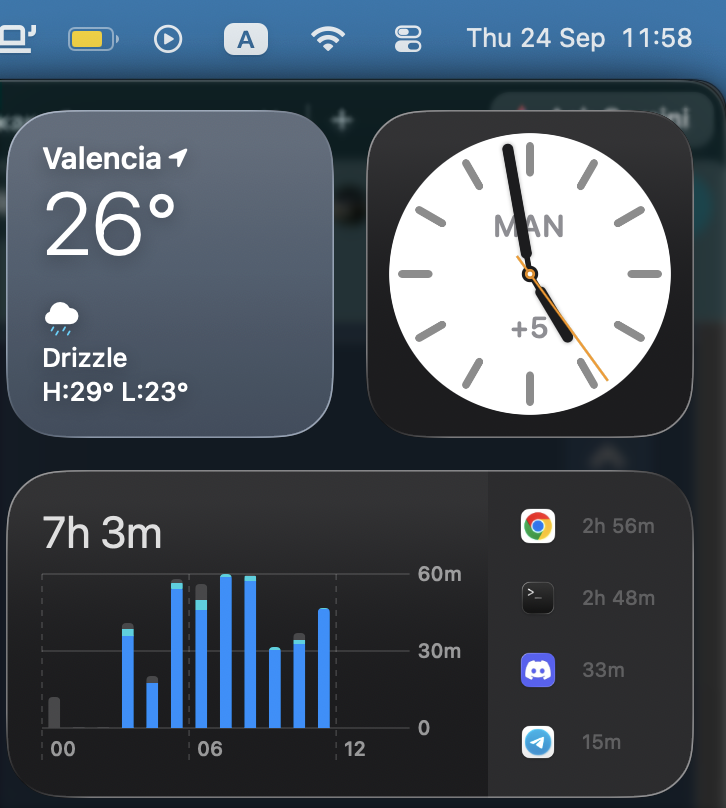Open the screen mirroring menu bar icon
Screen dimensions: 726x808
(18, 39)
